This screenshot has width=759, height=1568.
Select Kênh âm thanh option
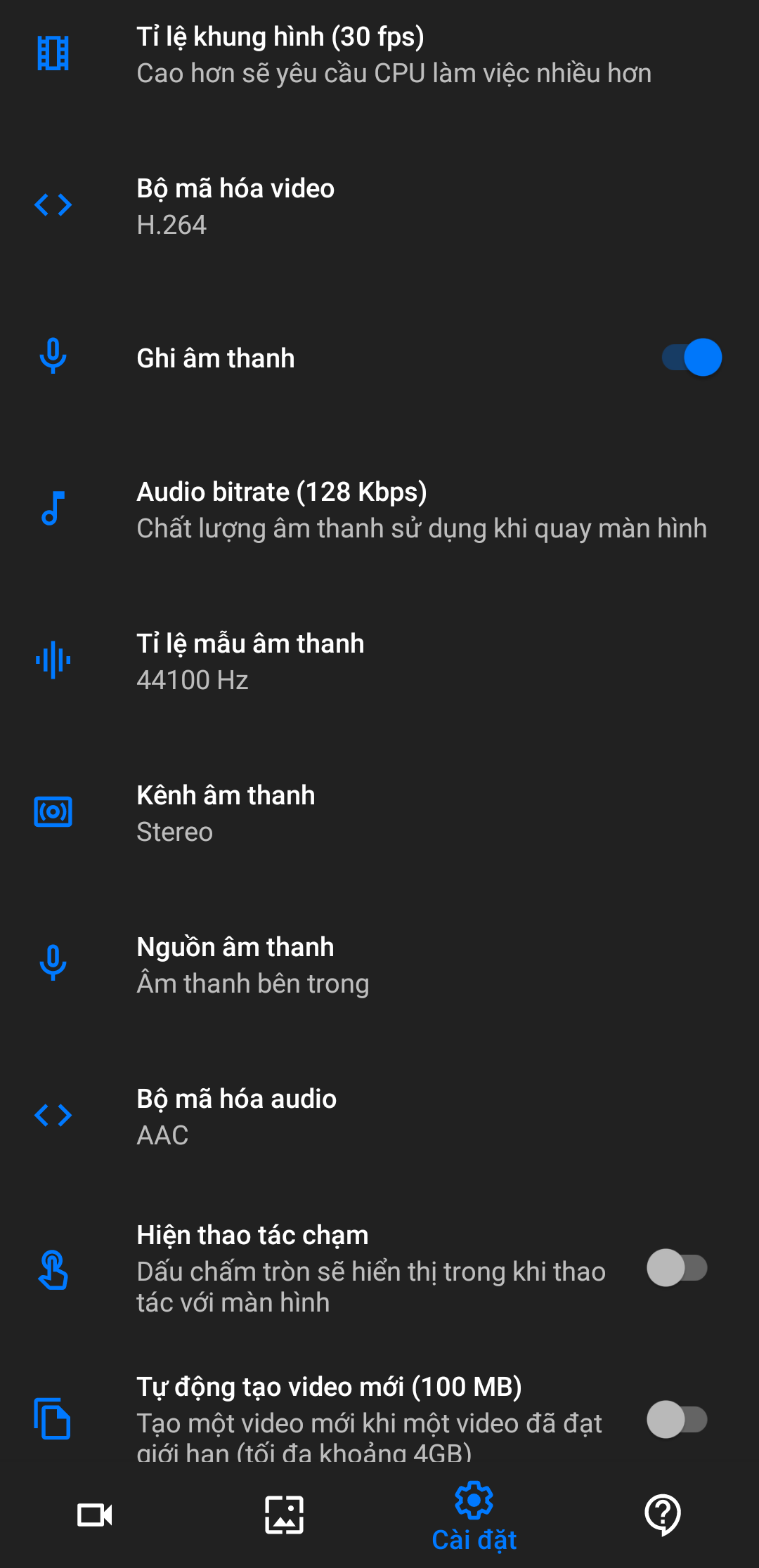(x=379, y=814)
